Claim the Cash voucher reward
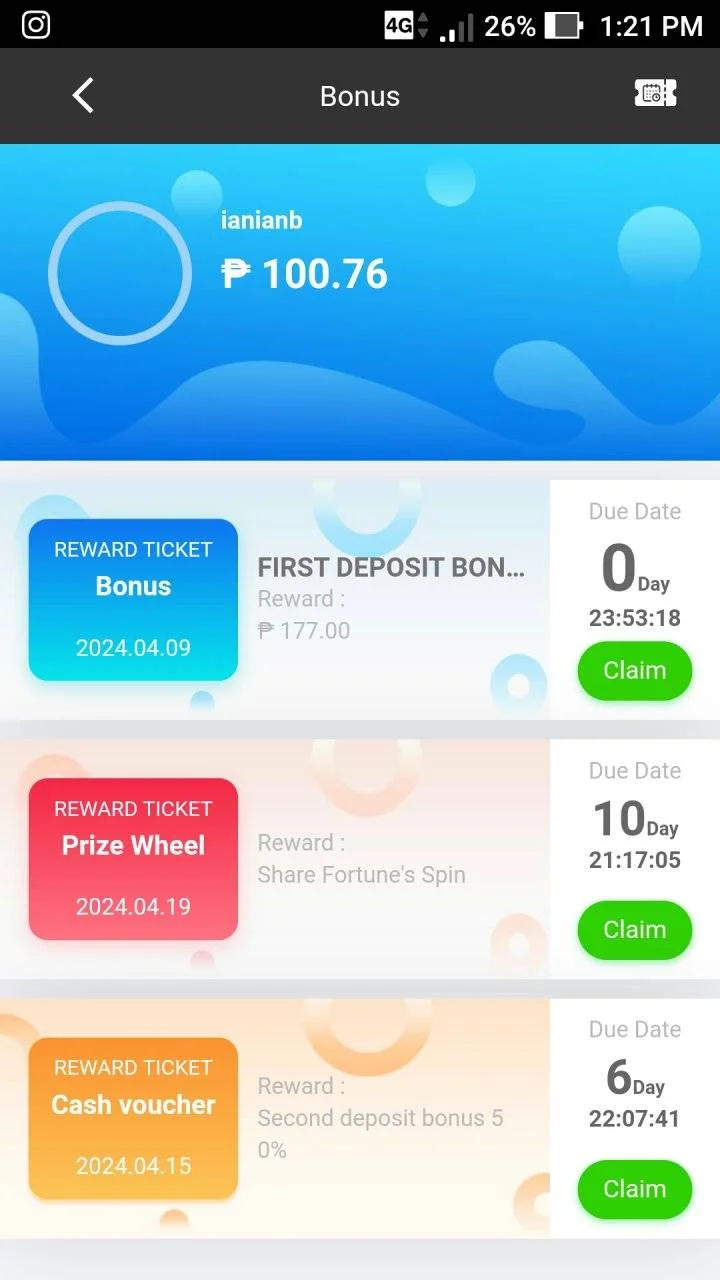Screen dimensions: 720x1280 [634, 1189]
